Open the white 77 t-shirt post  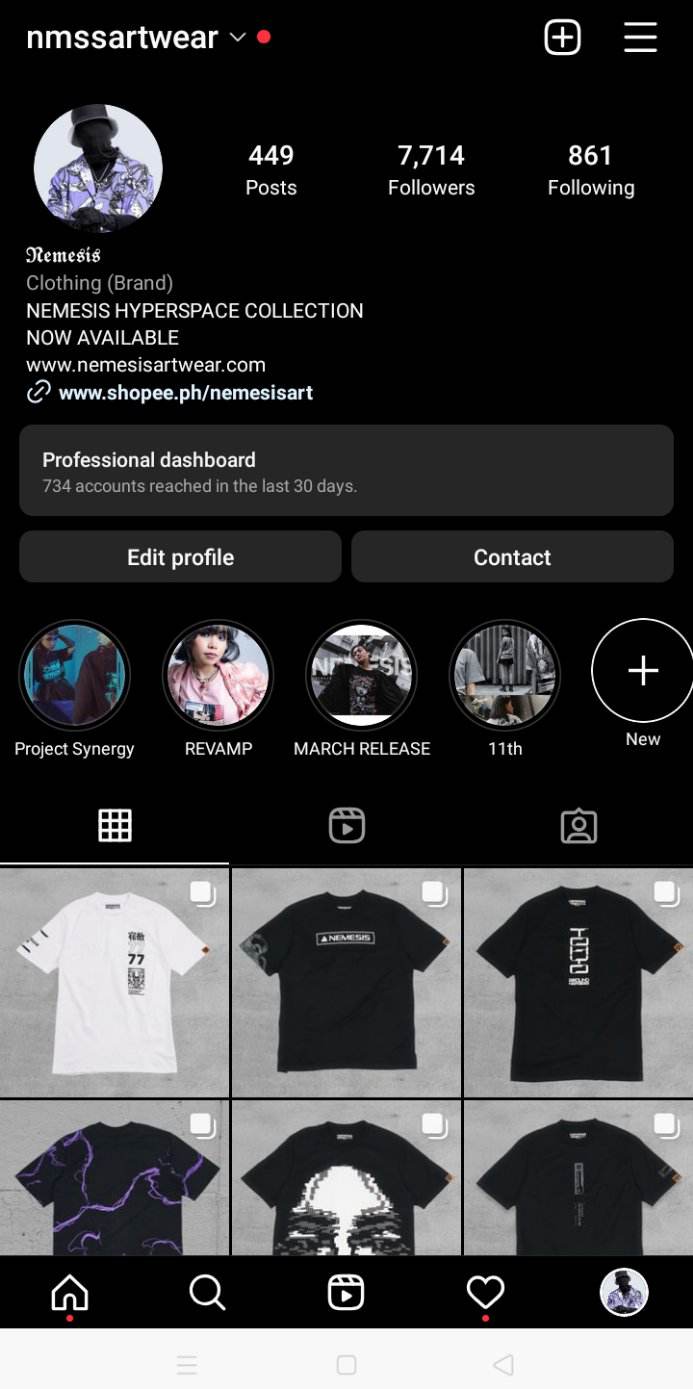(x=114, y=982)
